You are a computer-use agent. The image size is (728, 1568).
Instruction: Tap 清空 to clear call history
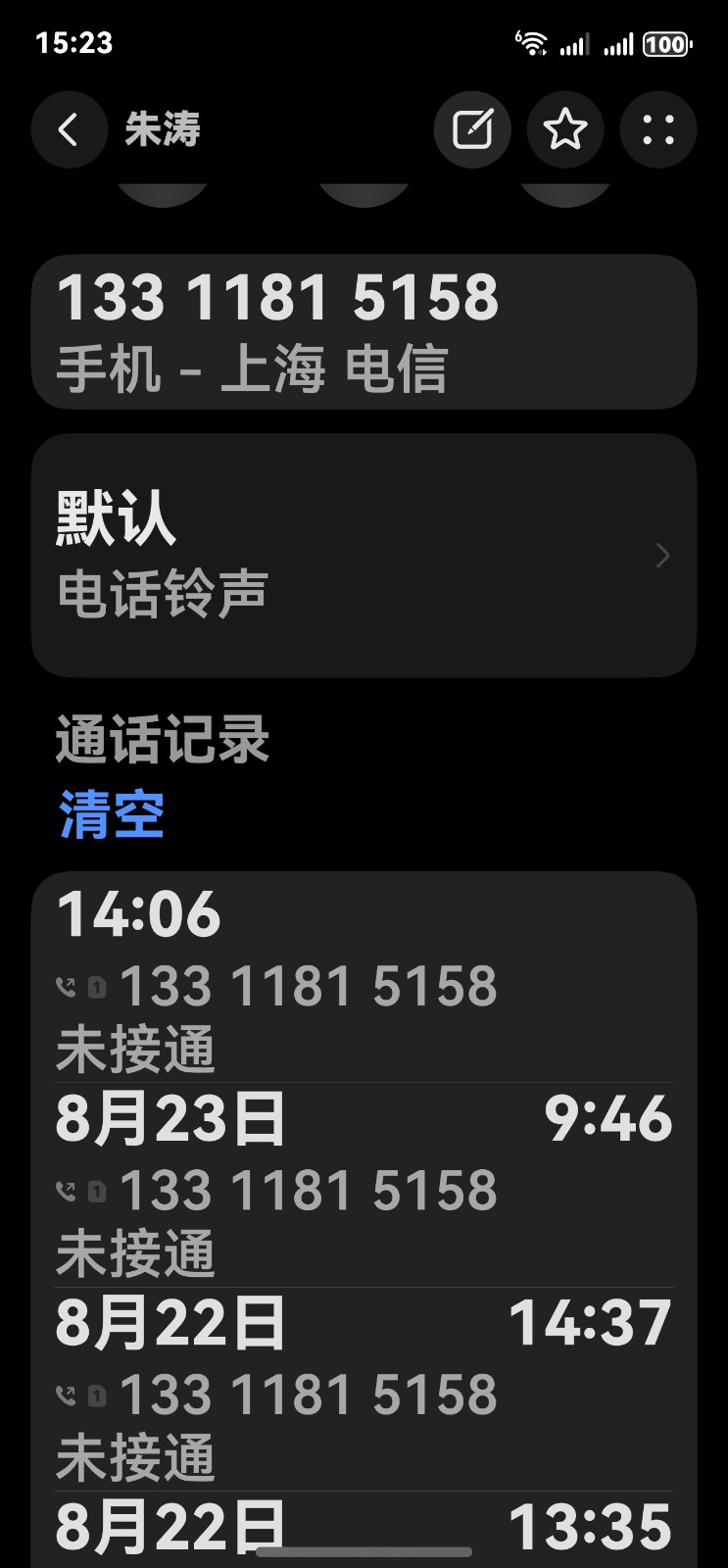112,815
